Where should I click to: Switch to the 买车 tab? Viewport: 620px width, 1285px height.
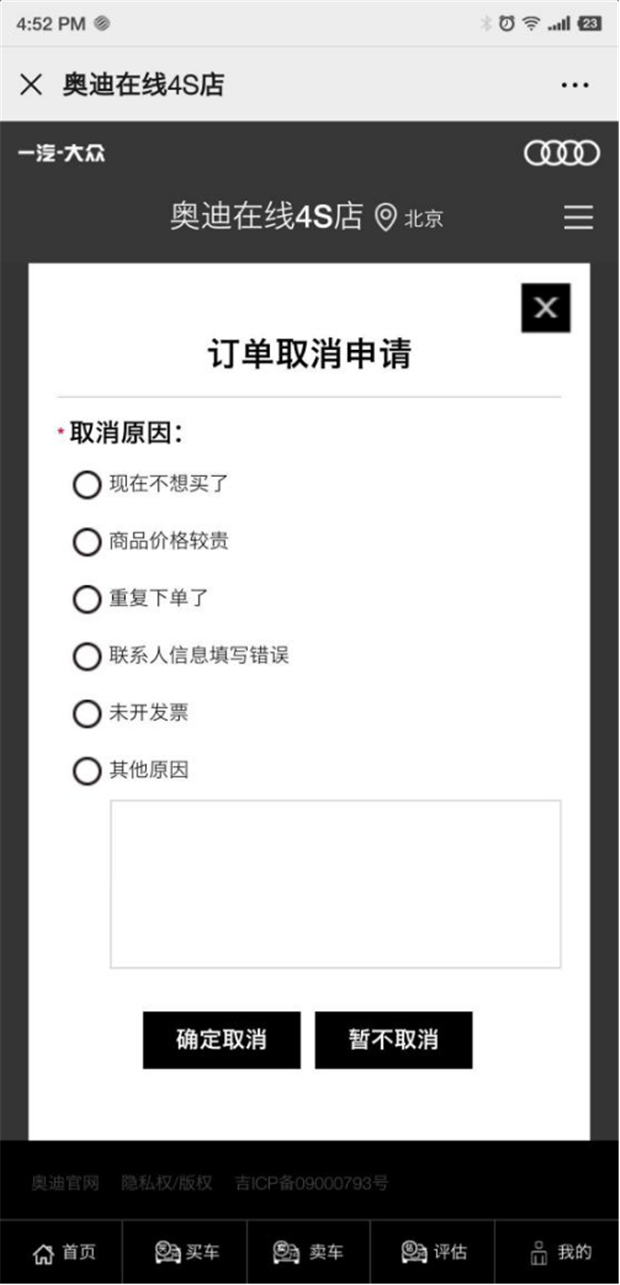click(x=186, y=1252)
